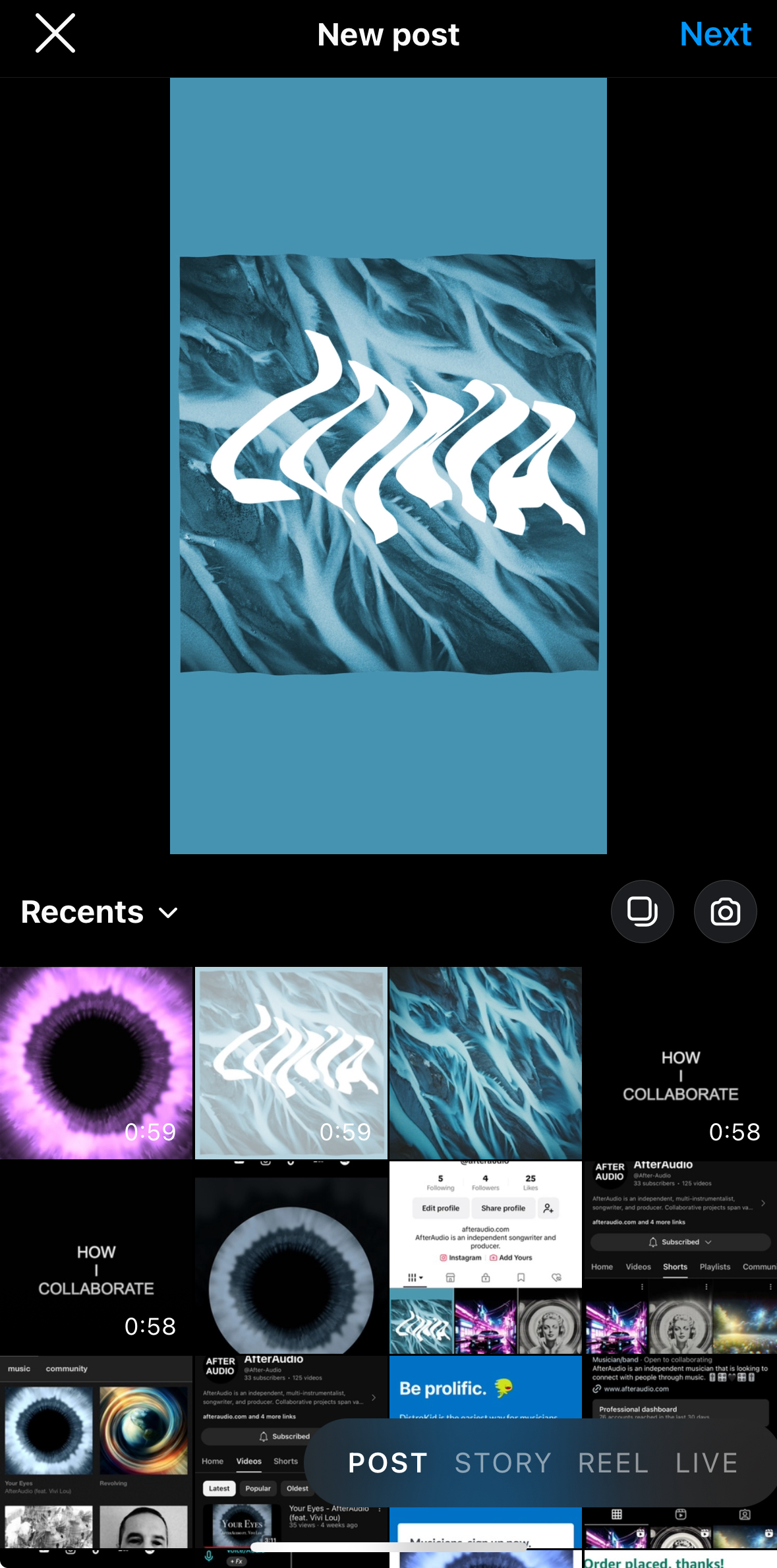Enable multiple photo selection
This screenshot has height=1568, width=777.
point(642,912)
